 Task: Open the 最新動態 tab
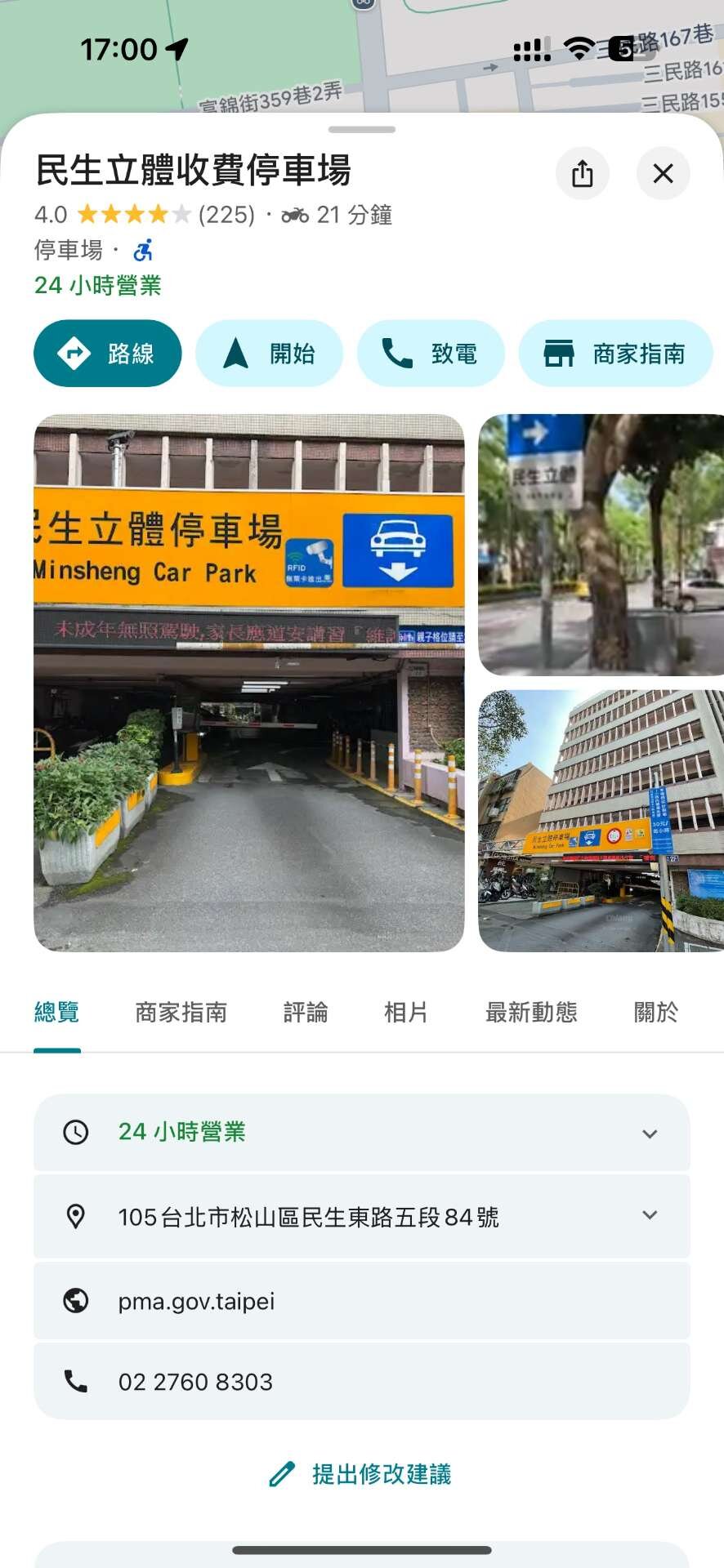[531, 1013]
